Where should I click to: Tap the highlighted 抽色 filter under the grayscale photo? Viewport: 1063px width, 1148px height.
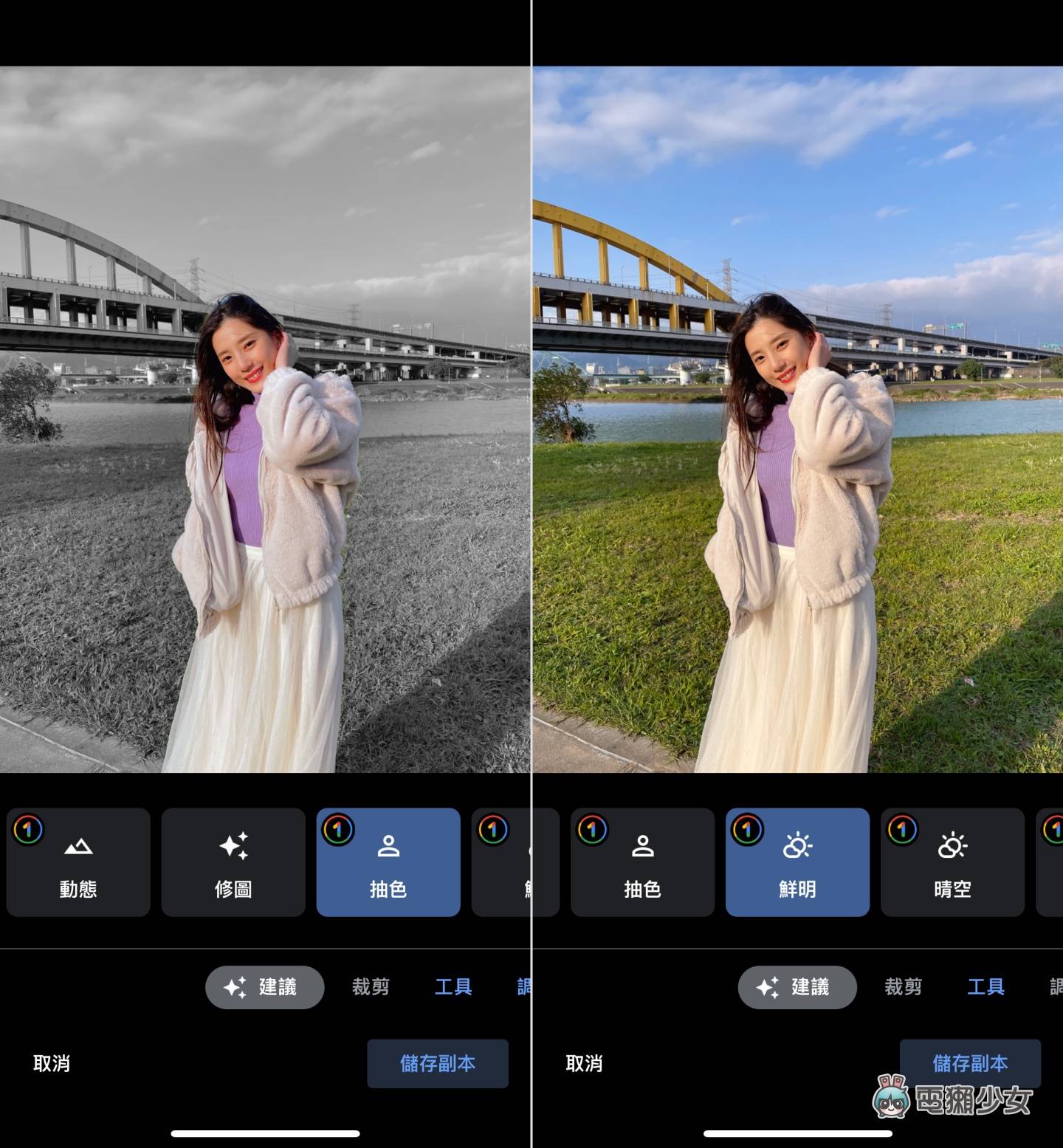tap(388, 862)
